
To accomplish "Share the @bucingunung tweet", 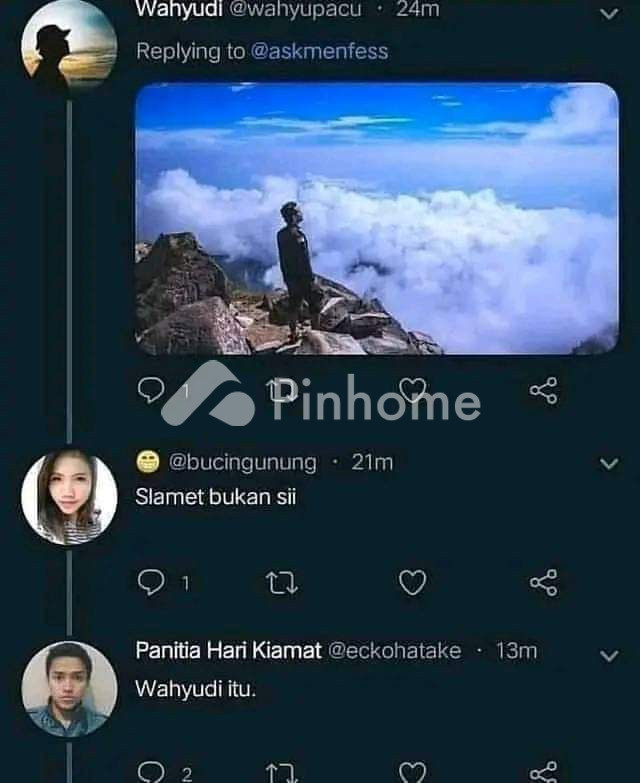I will tap(543, 582).
